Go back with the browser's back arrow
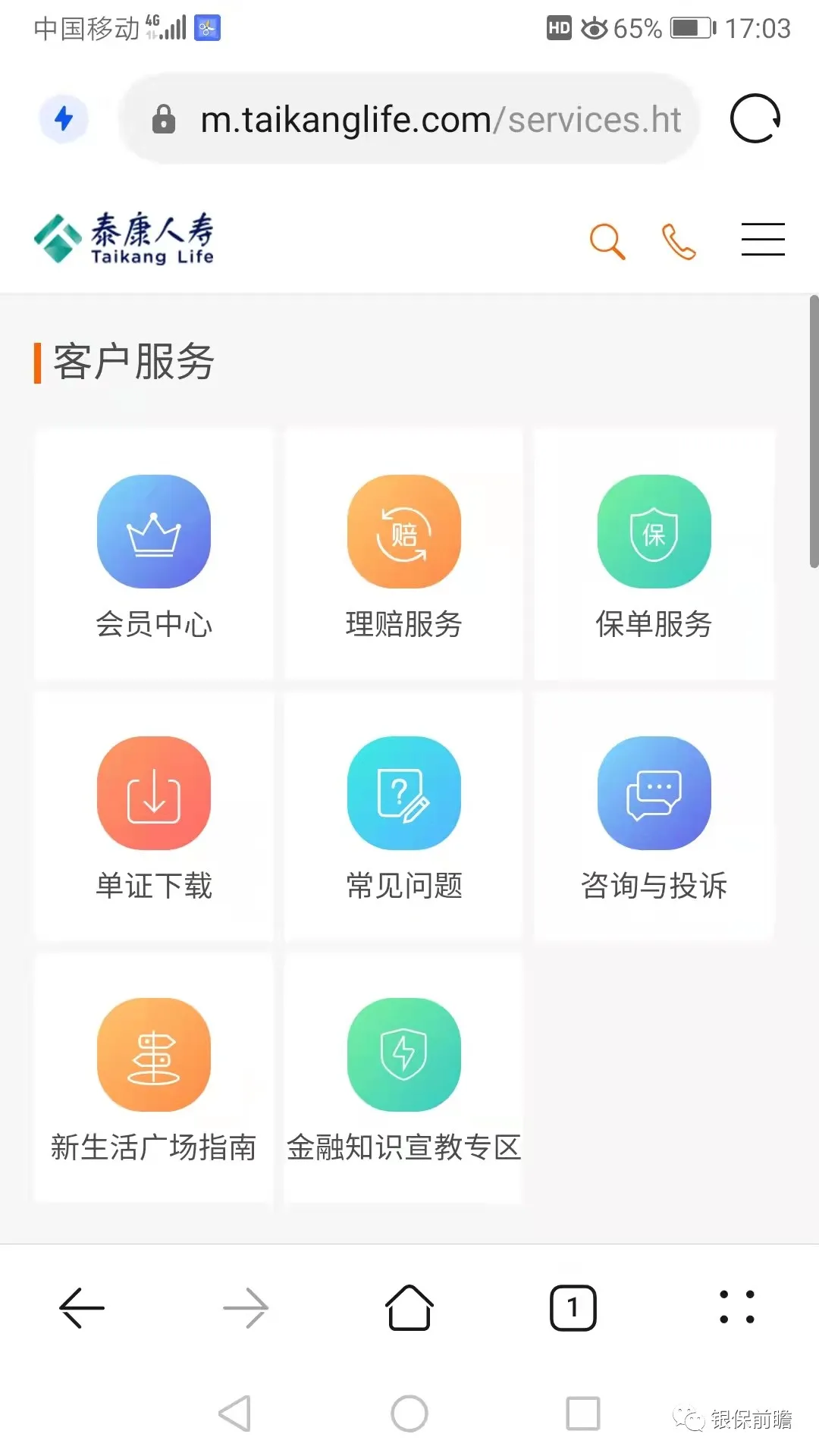 click(82, 1308)
